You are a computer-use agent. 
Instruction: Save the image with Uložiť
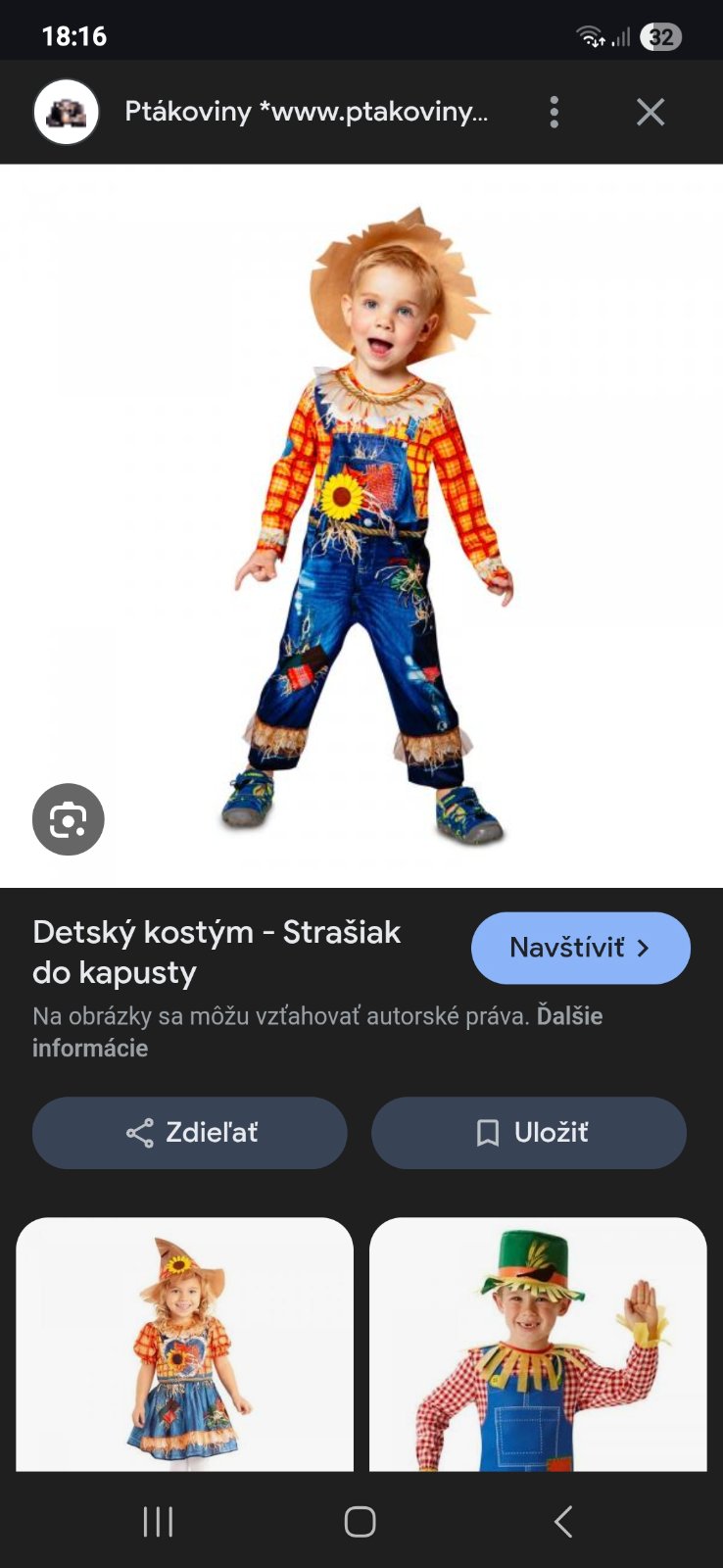pyautogui.click(x=529, y=1133)
